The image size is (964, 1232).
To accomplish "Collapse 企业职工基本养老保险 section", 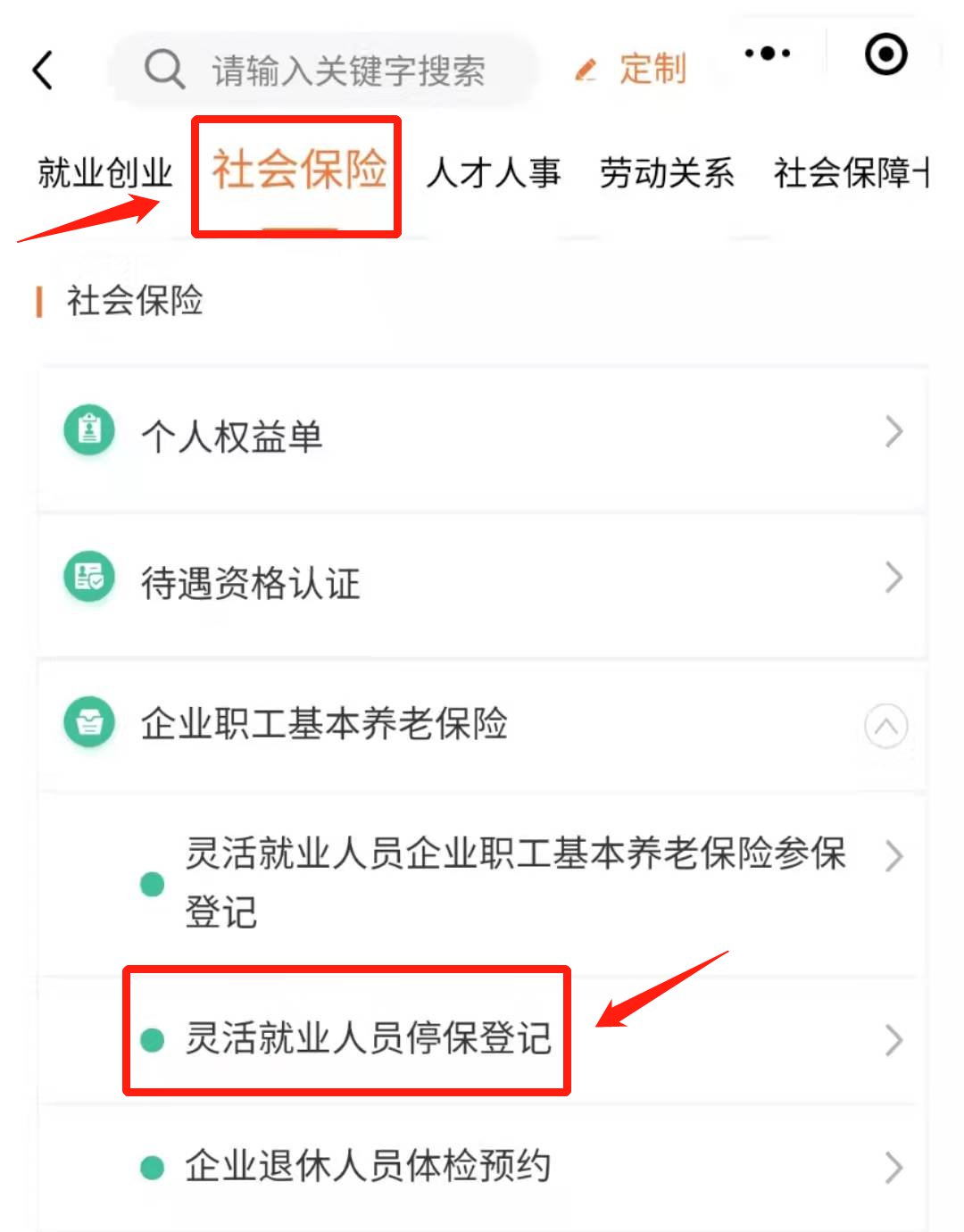I will click(885, 726).
